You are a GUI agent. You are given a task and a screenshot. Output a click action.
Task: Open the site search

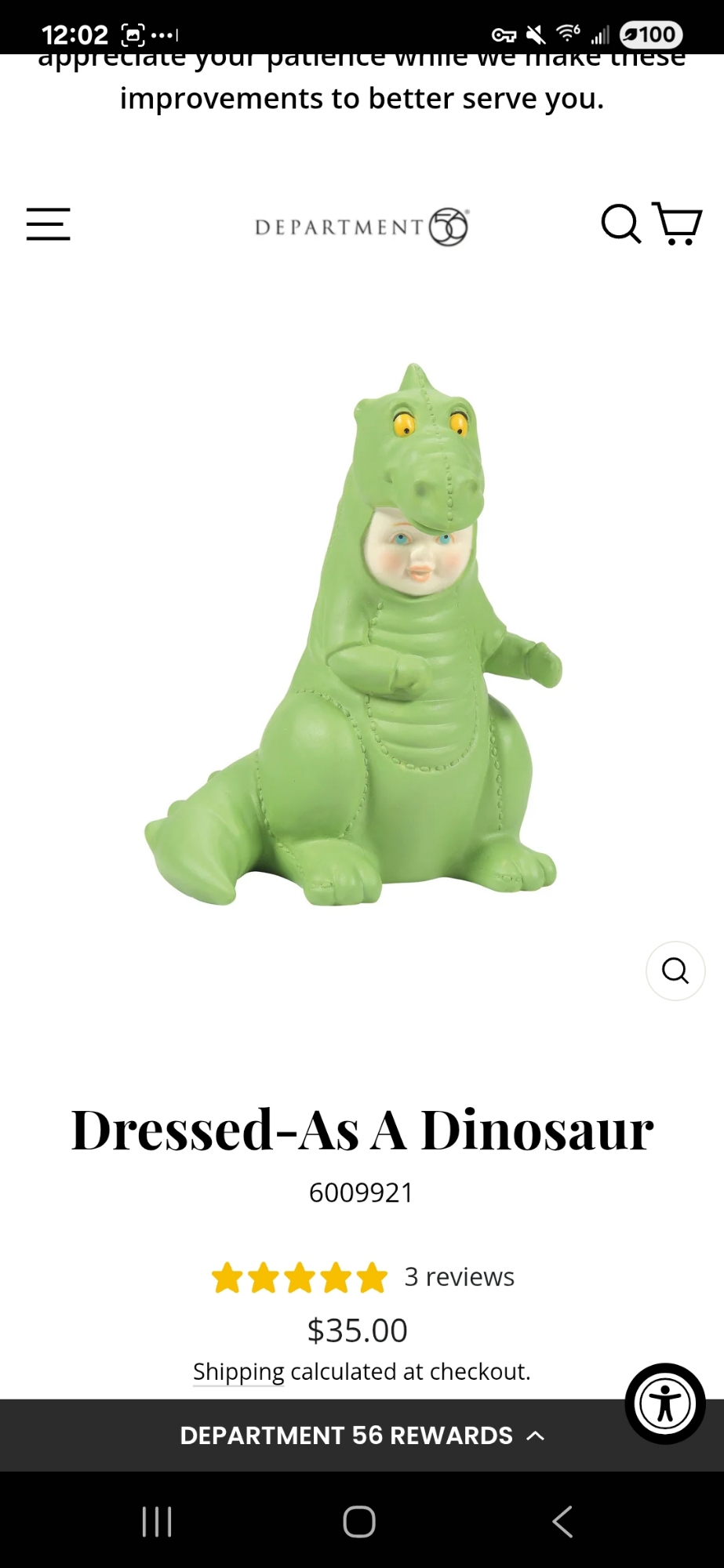pyautogui.click(x=620, y=224)
